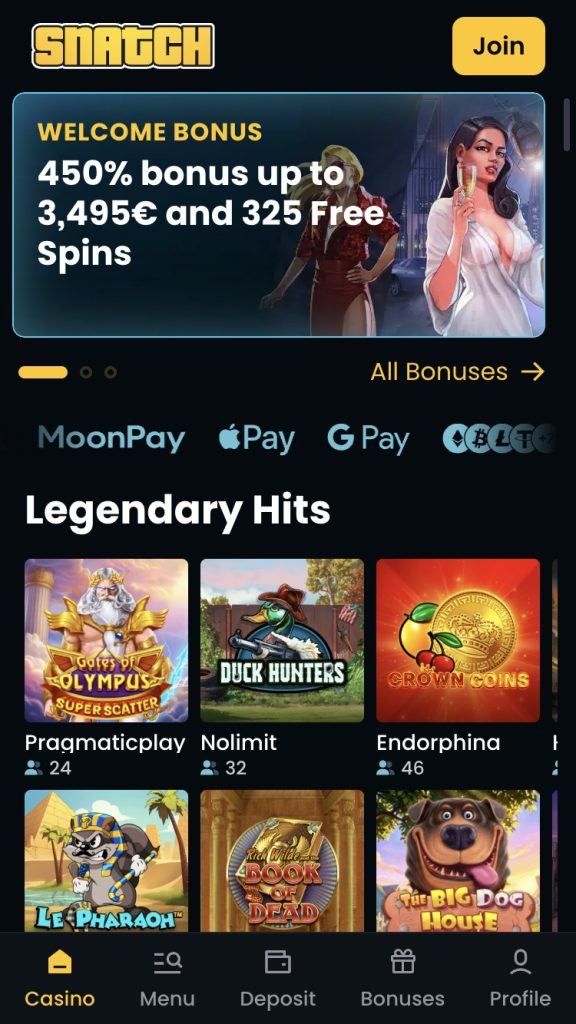Select the second banner page dot
Screen dimensions: 576x1024
(x=86, y=372)
